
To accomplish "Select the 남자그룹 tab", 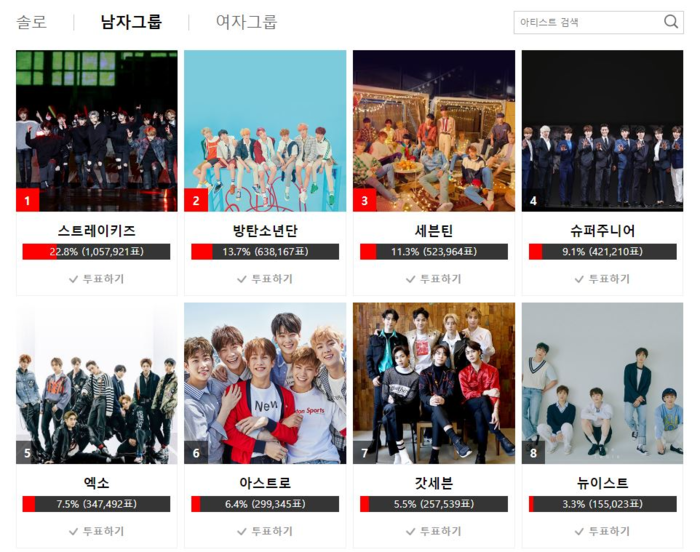I will click(x=131, y=22).
